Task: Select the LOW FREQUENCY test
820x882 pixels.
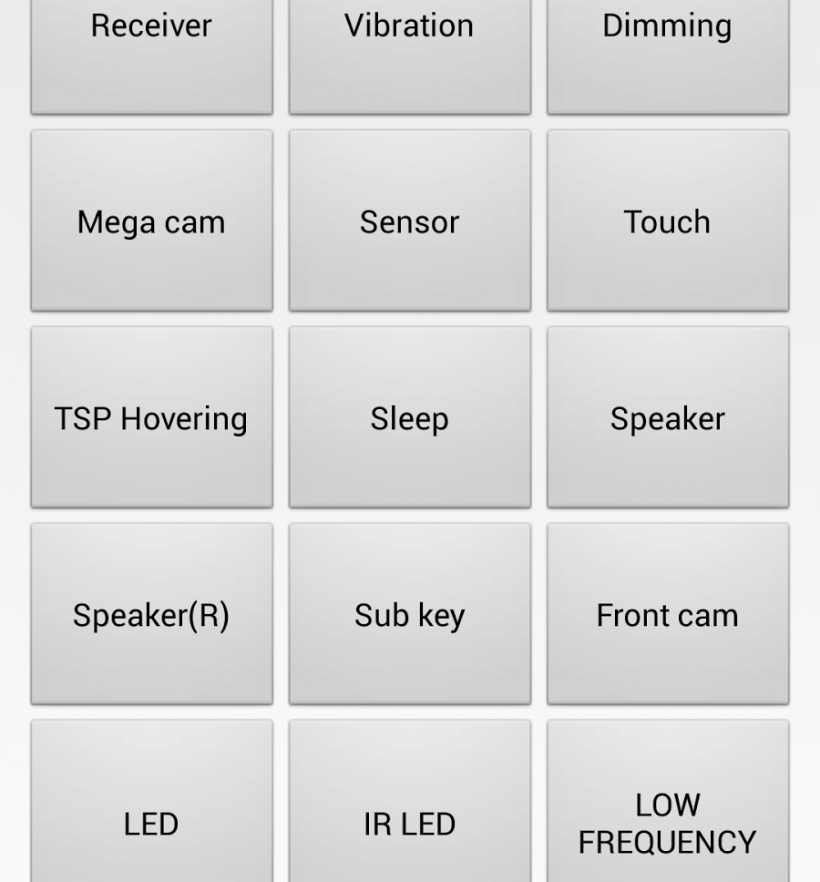Action: point(667,810)
